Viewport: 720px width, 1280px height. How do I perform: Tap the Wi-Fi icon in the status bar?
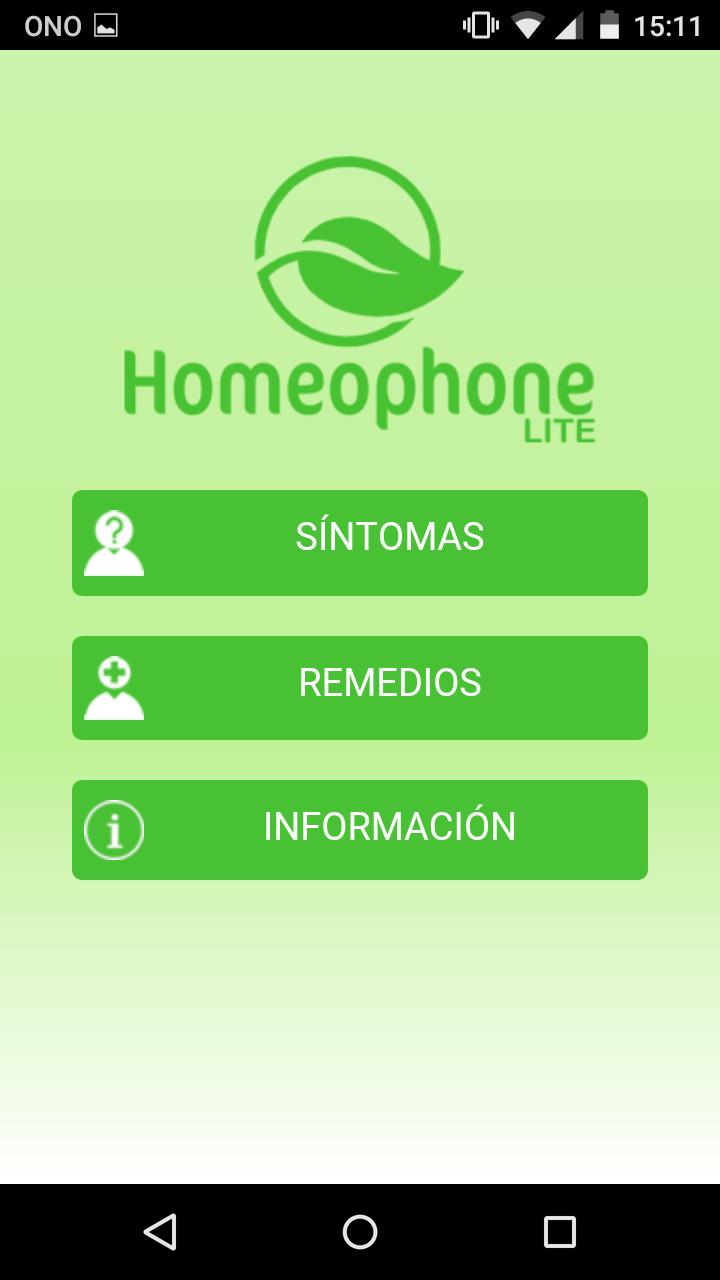pos(530,25)
